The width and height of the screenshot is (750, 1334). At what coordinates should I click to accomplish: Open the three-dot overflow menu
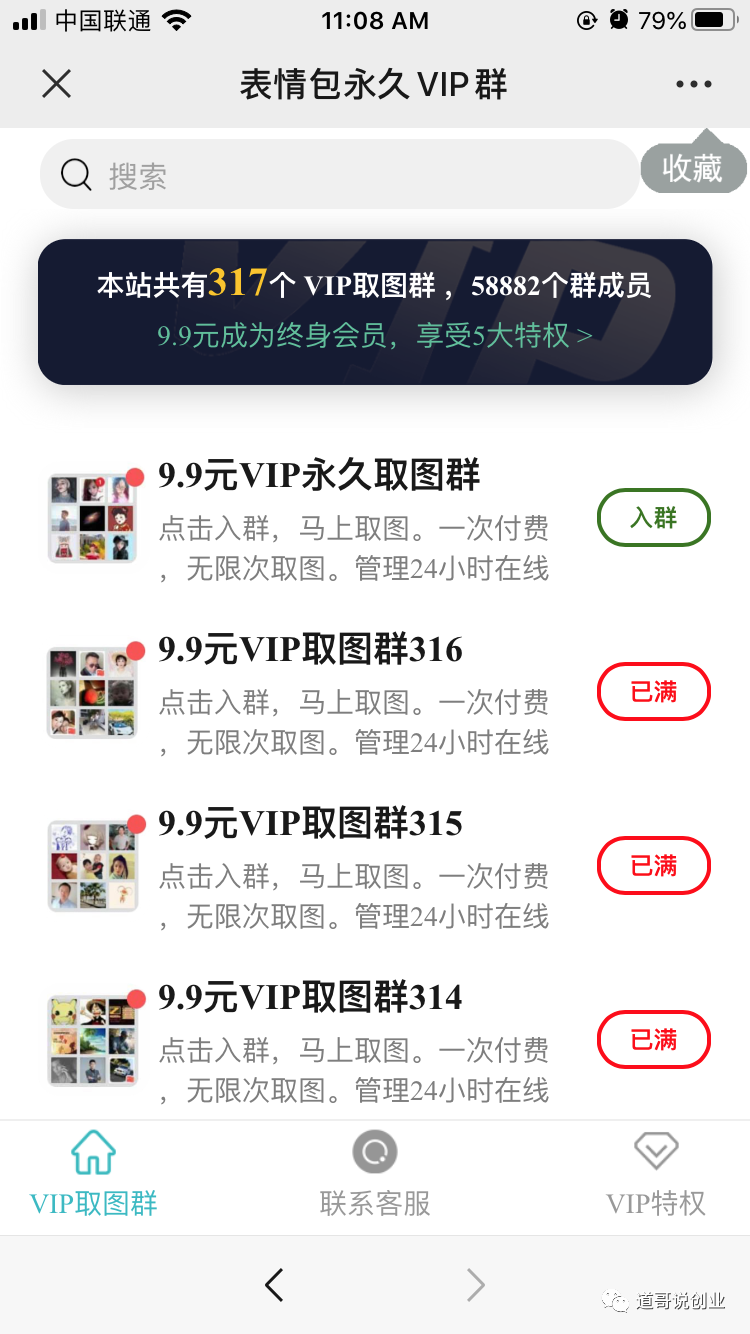tap(693, 84)
